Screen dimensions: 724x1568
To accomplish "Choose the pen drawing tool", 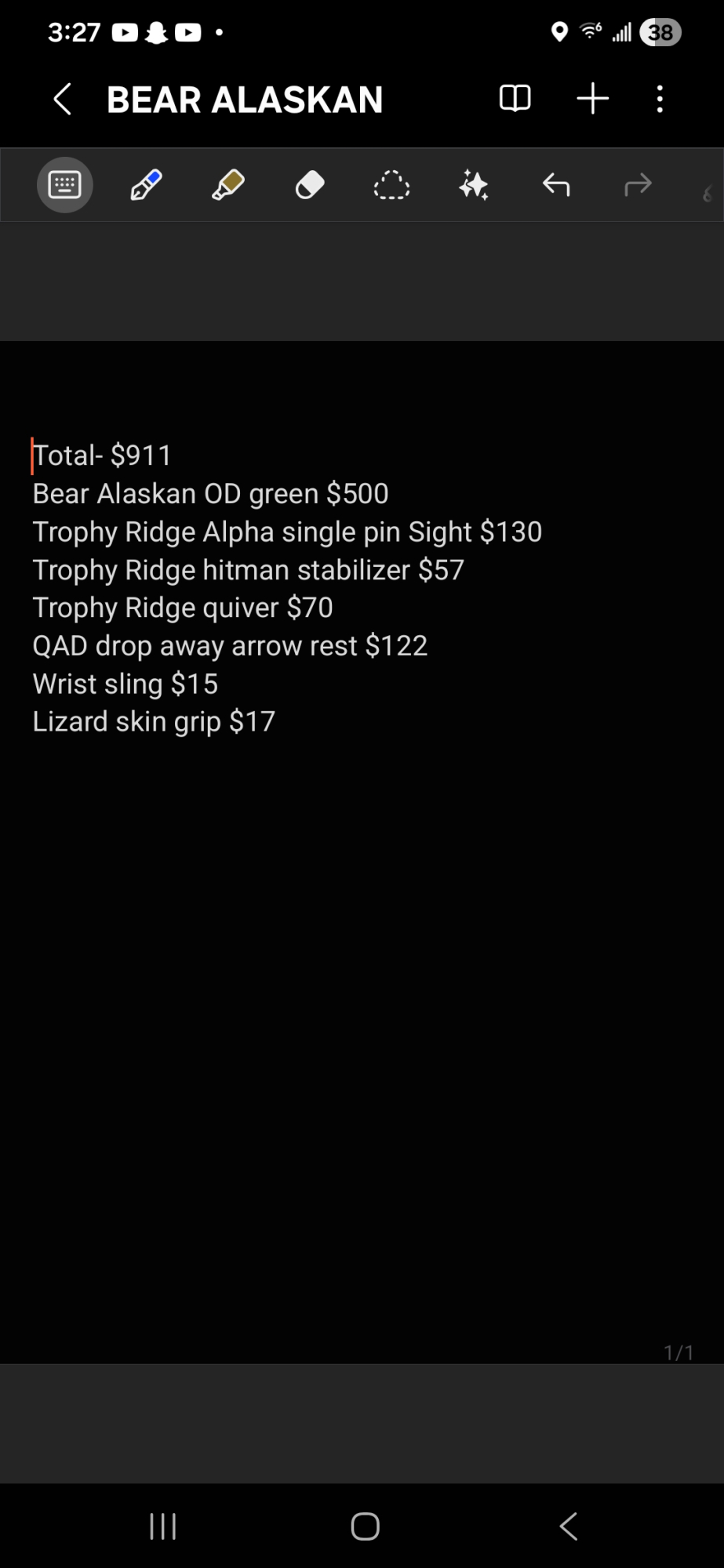I will point(147,186).
